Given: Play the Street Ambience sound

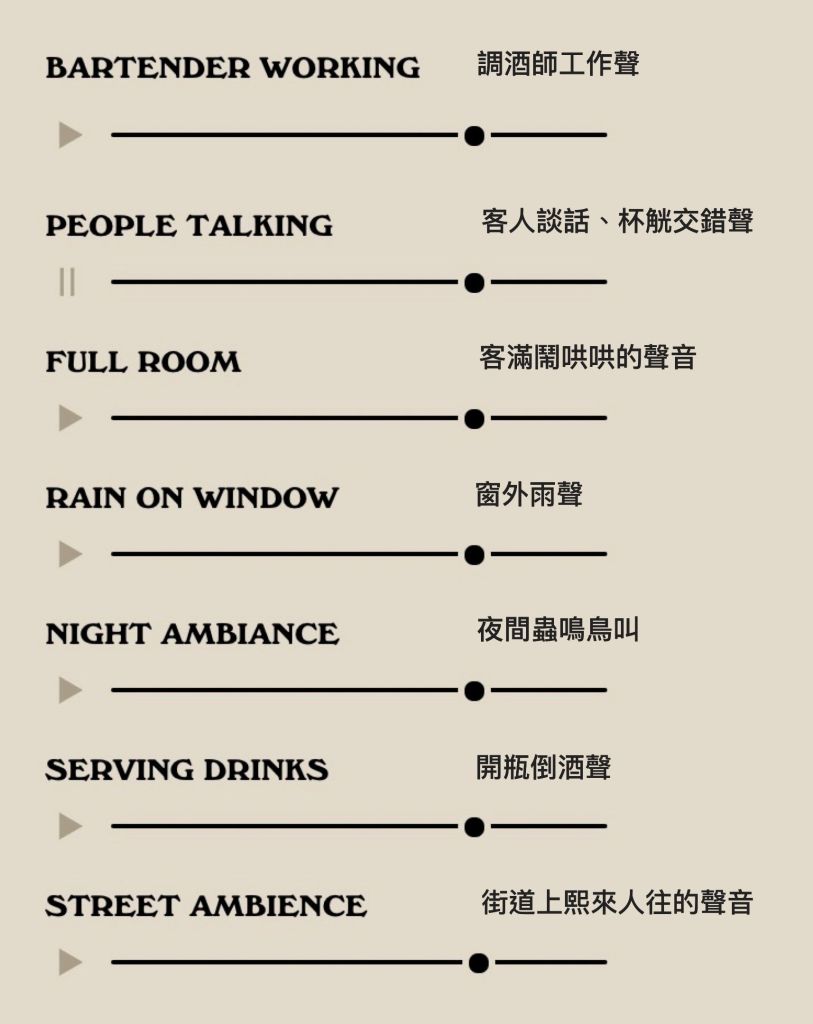Looking at the screenshot, I should click(x=69, y=963).
